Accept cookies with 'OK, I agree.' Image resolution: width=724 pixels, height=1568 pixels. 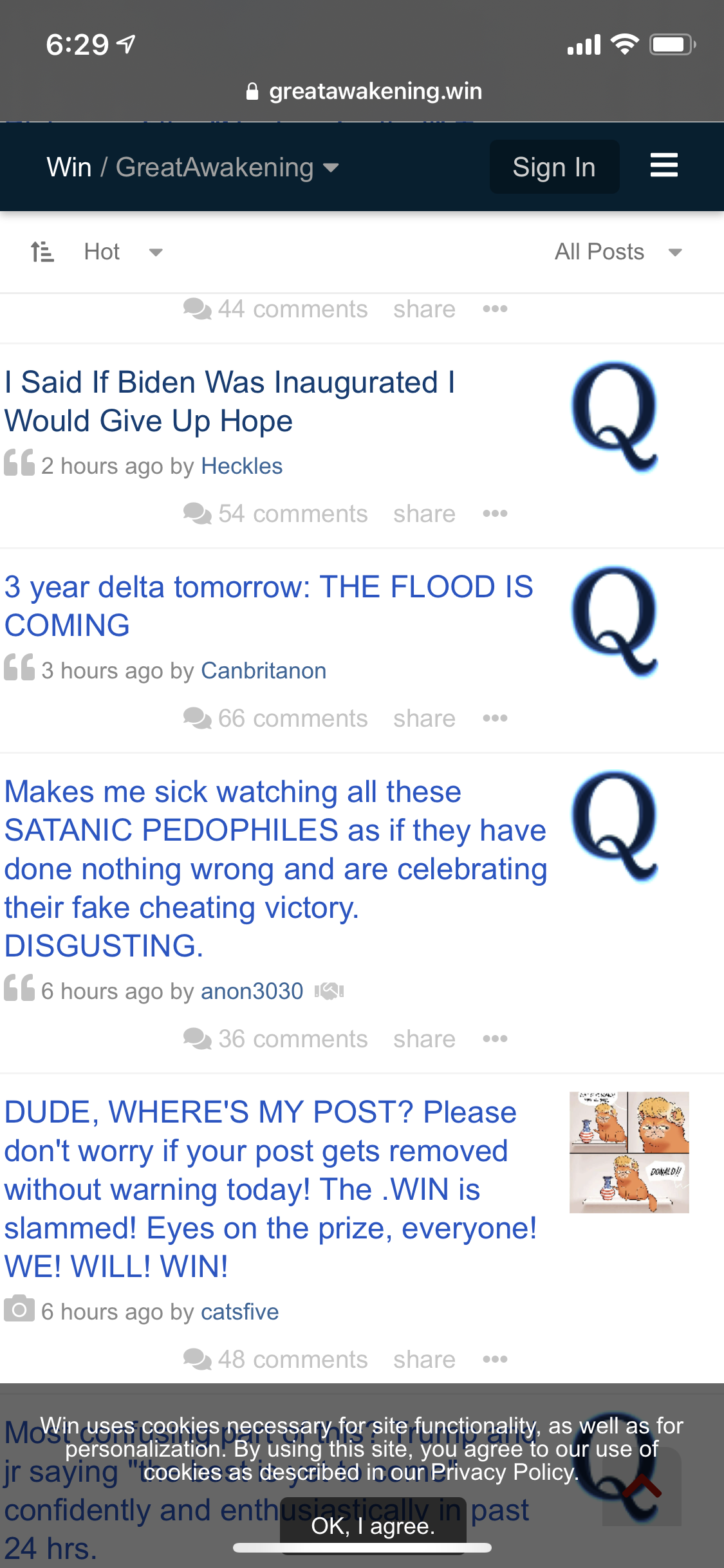point(373,1526)
